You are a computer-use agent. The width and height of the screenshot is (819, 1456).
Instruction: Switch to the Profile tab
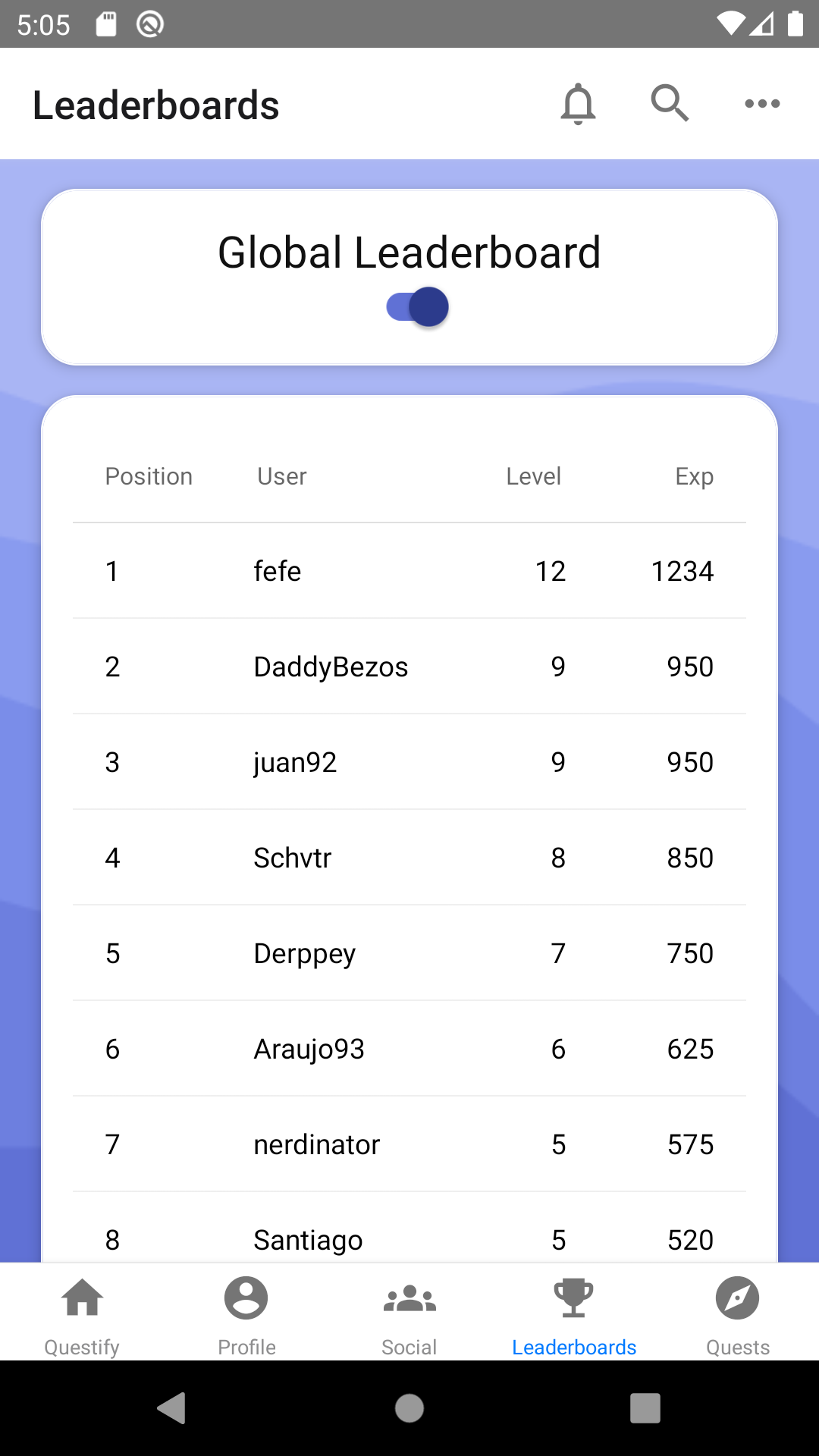tap(246, 1313)
